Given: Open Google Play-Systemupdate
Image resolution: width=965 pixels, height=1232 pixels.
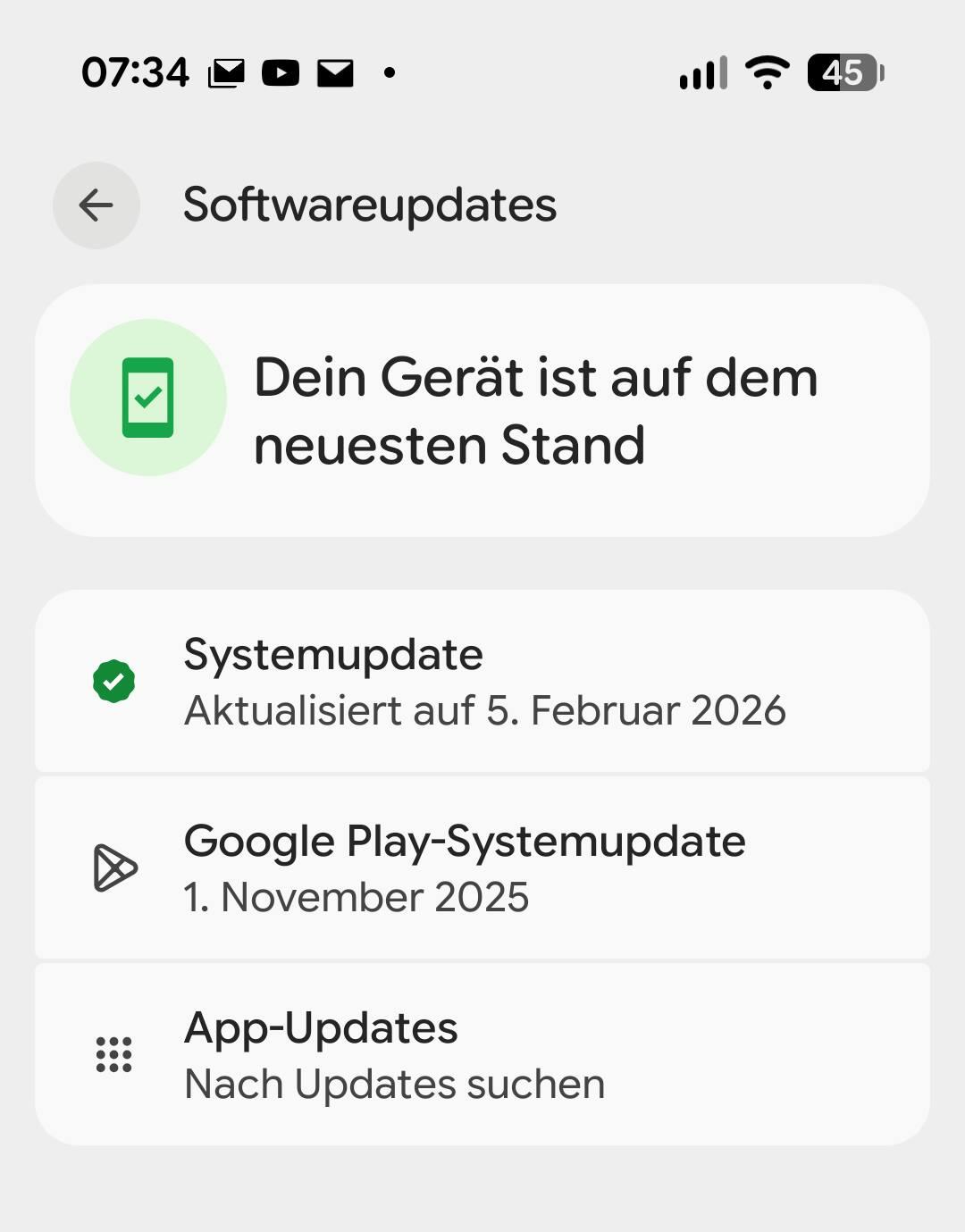Looking at the screenshot, I should (482, 868).
